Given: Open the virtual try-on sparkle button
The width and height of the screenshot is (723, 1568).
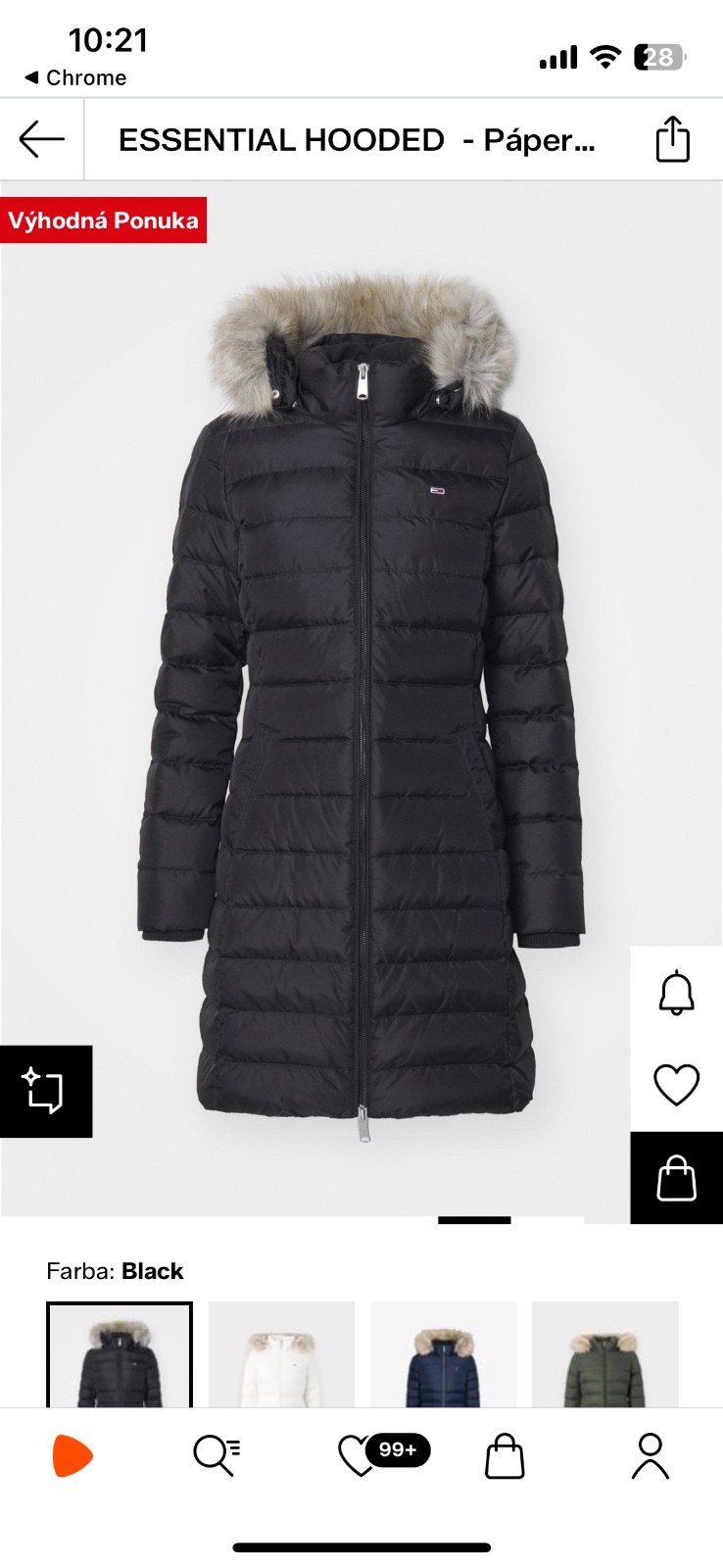Looking at the screenshot, I should (45, 1091).
